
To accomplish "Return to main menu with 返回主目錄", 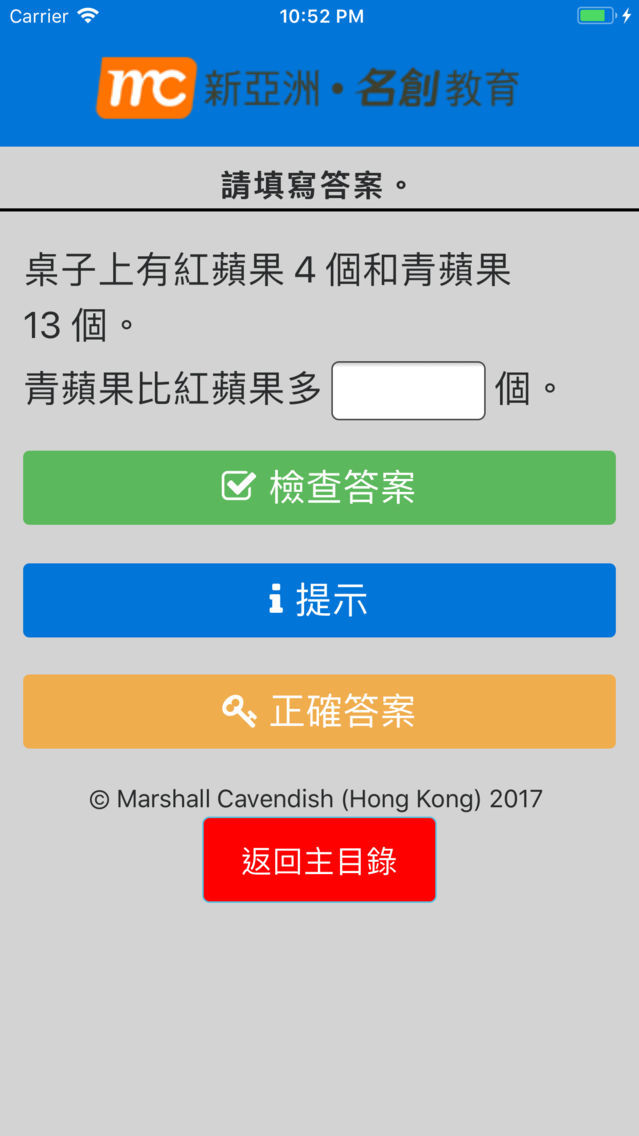I will pyautogui.click(x=320, y=860).
